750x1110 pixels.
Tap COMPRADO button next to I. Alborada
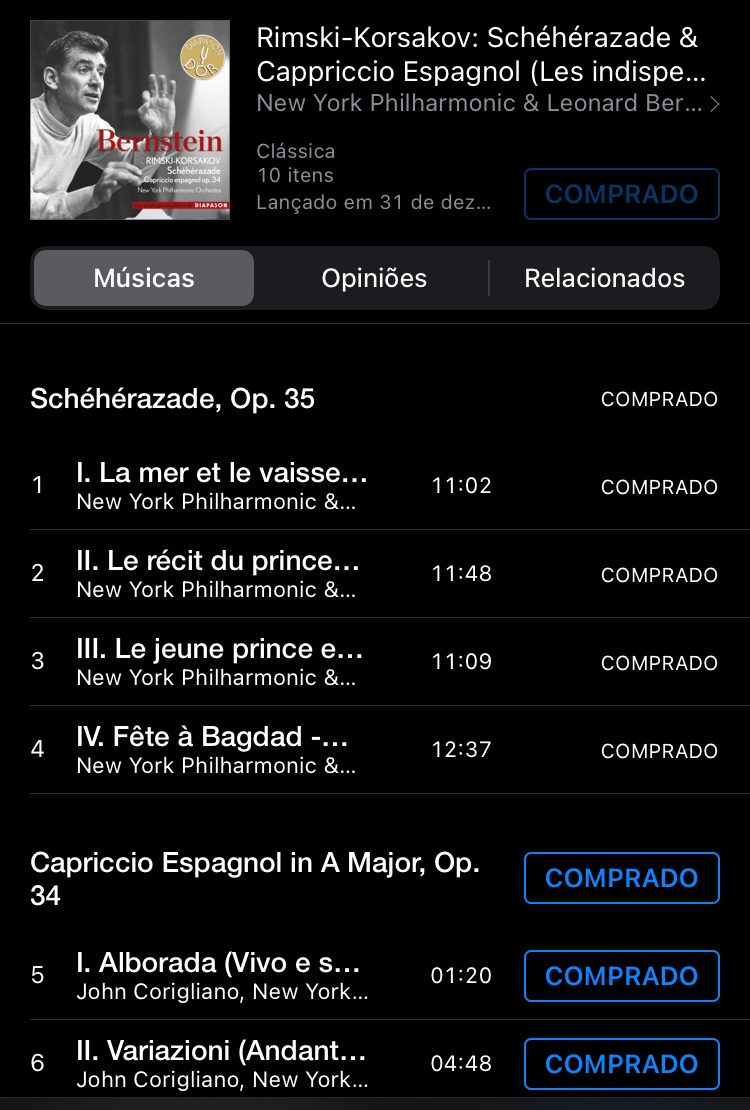pos(621,976)
